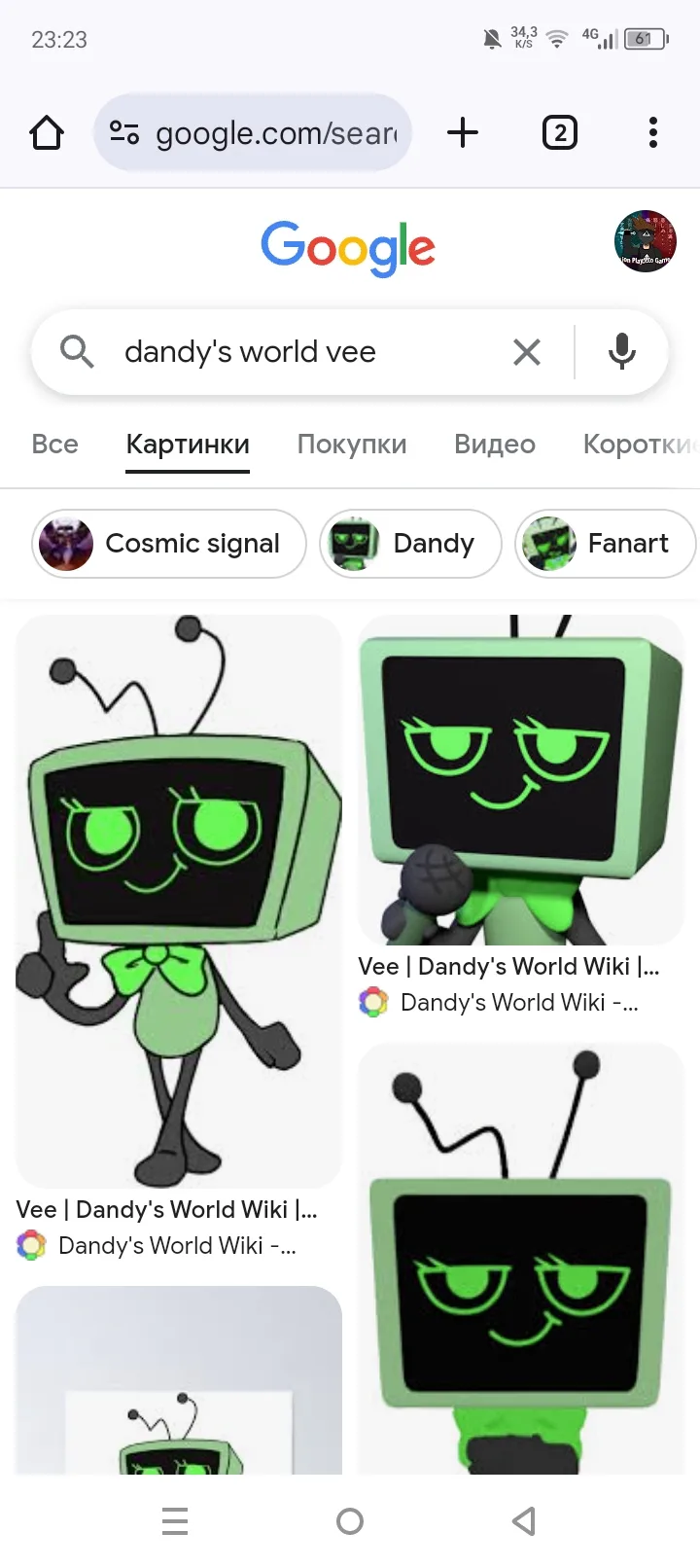700x1568 pixels.
Task: Open a new browser tab
Action: (x=463, y=132)
